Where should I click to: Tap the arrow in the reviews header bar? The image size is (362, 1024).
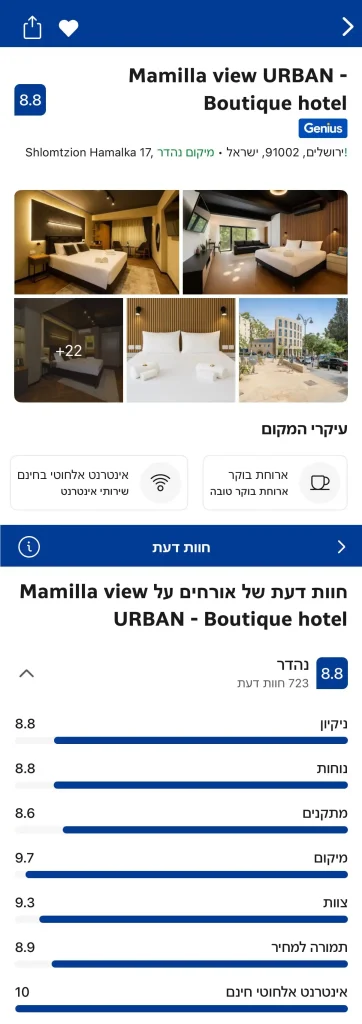341,547
